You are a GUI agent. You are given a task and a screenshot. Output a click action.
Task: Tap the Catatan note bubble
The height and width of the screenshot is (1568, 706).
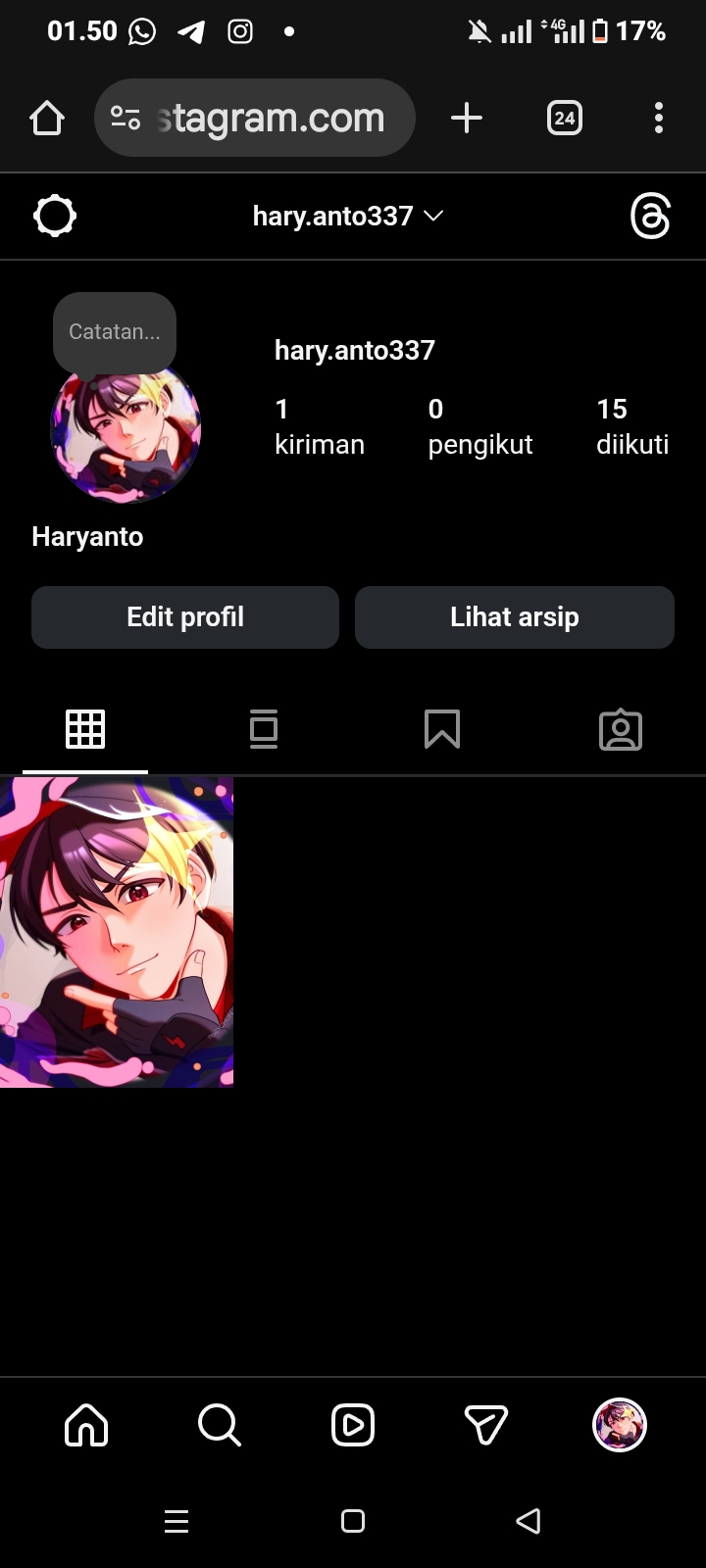point(115,332)
